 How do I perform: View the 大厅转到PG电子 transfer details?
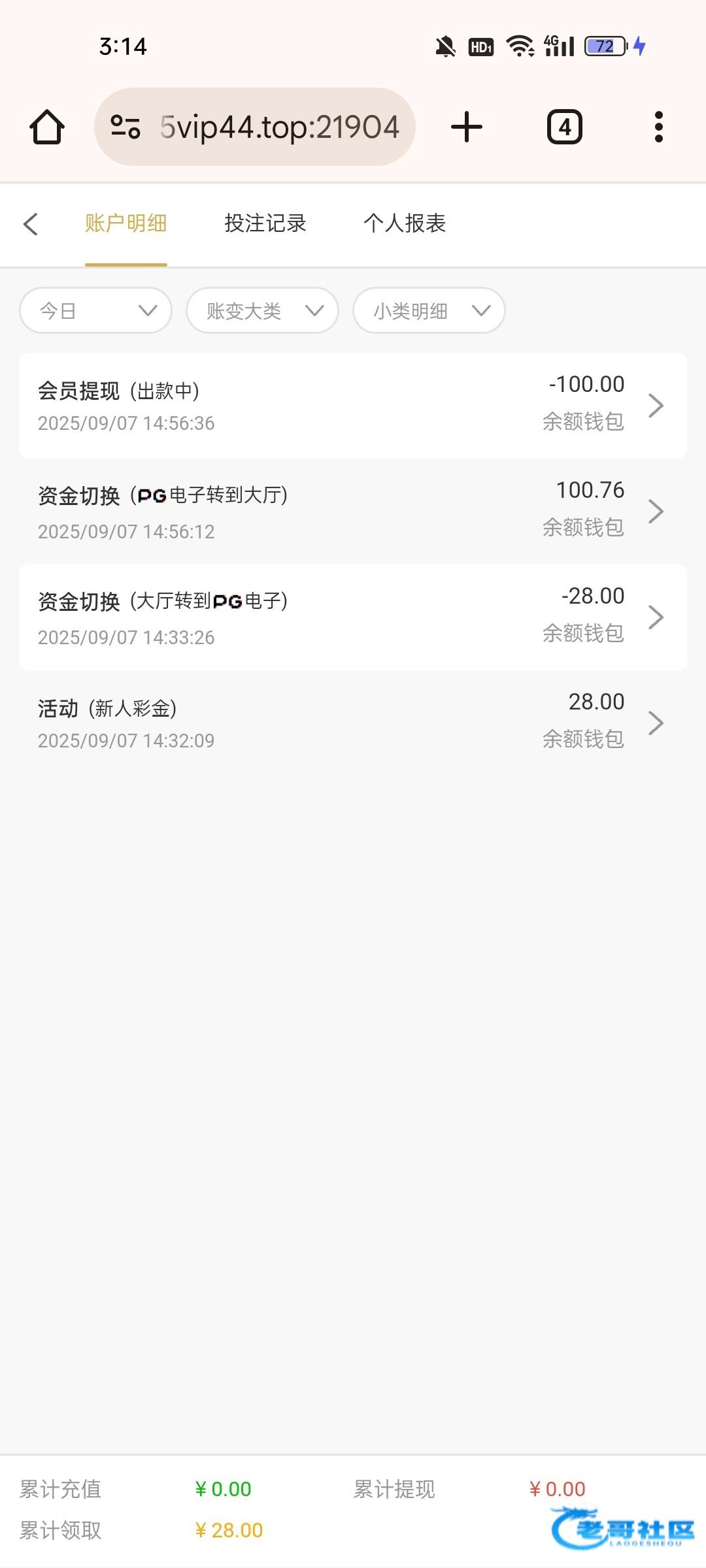(353, 617)
